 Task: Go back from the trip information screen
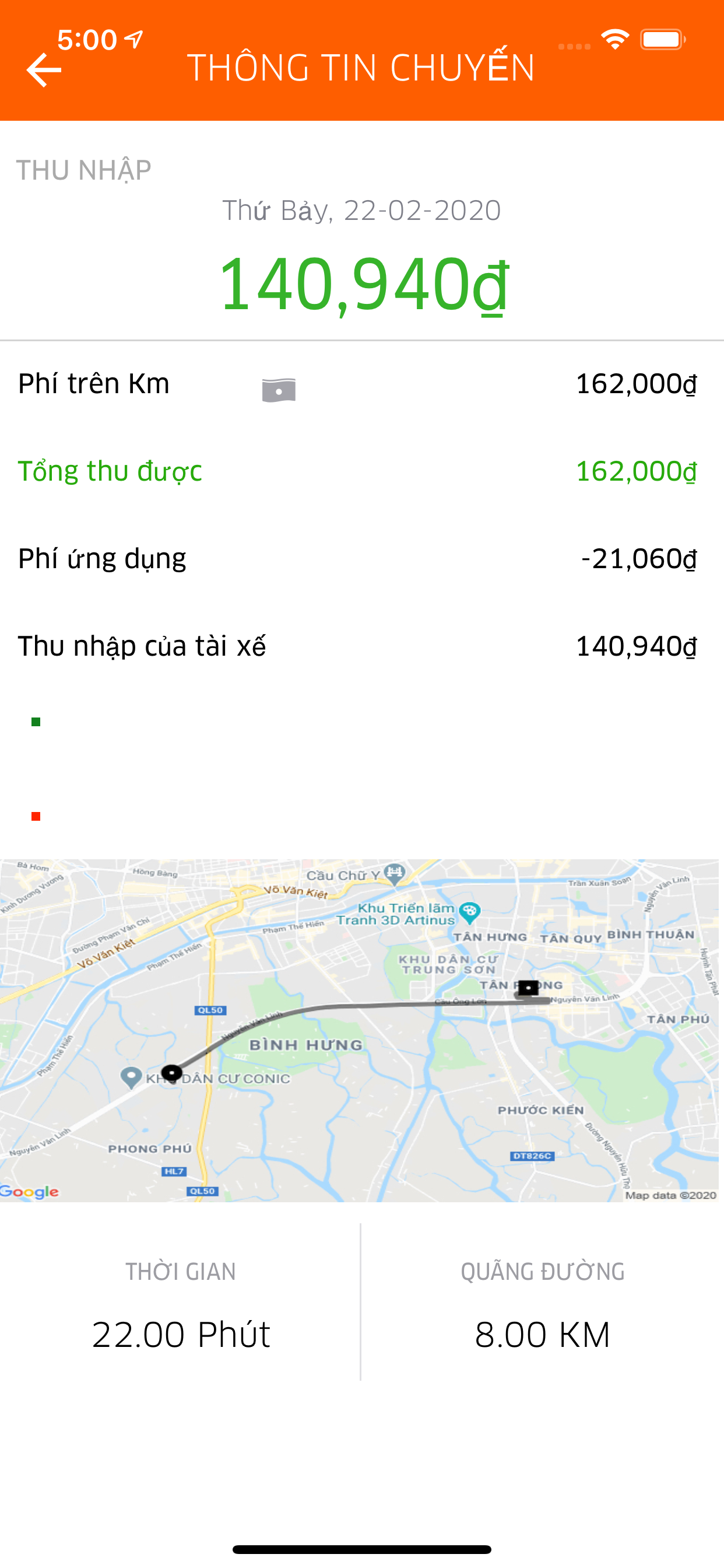tap(44, 70)
